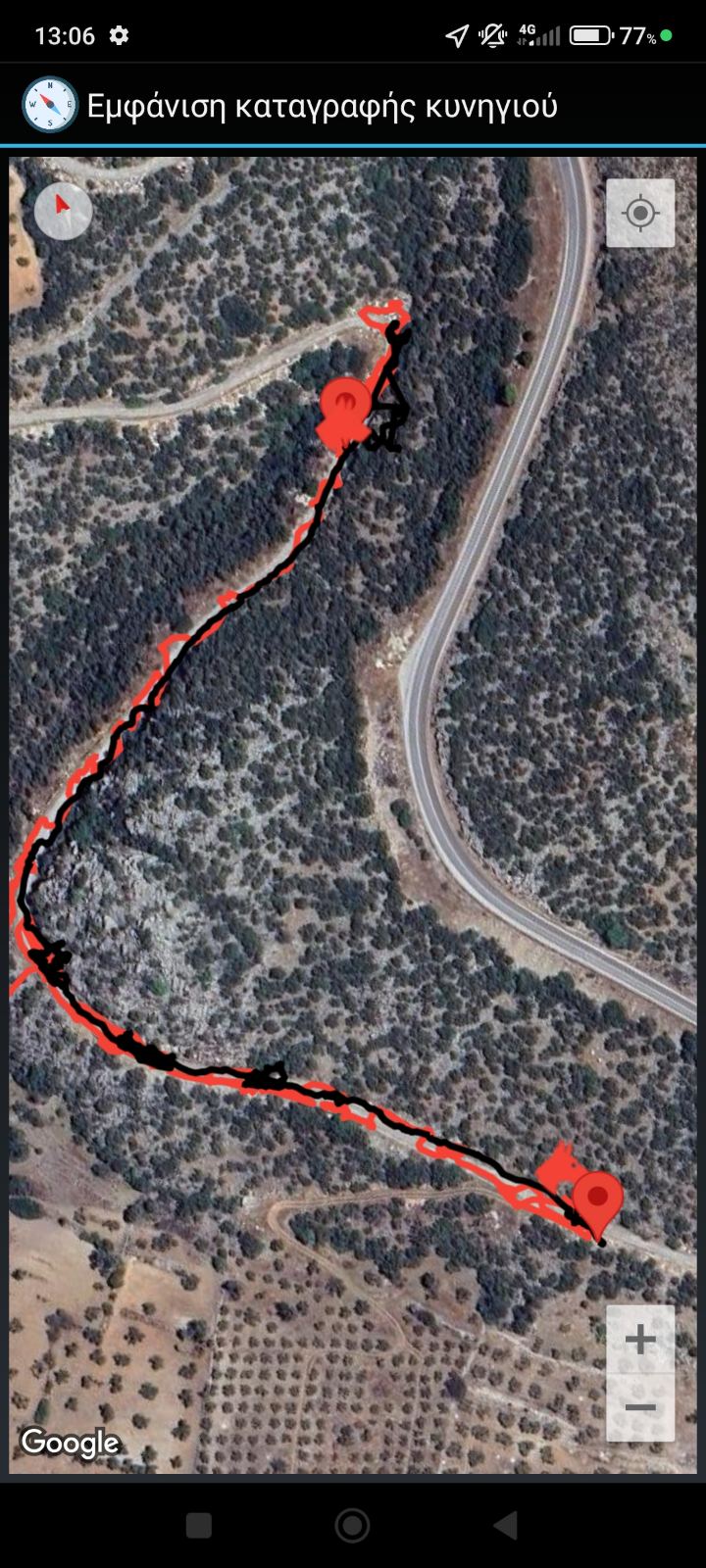This screenshot has width=706, height=1568.
Task: Zoom out with the minus button
Action: point(640,1407)
